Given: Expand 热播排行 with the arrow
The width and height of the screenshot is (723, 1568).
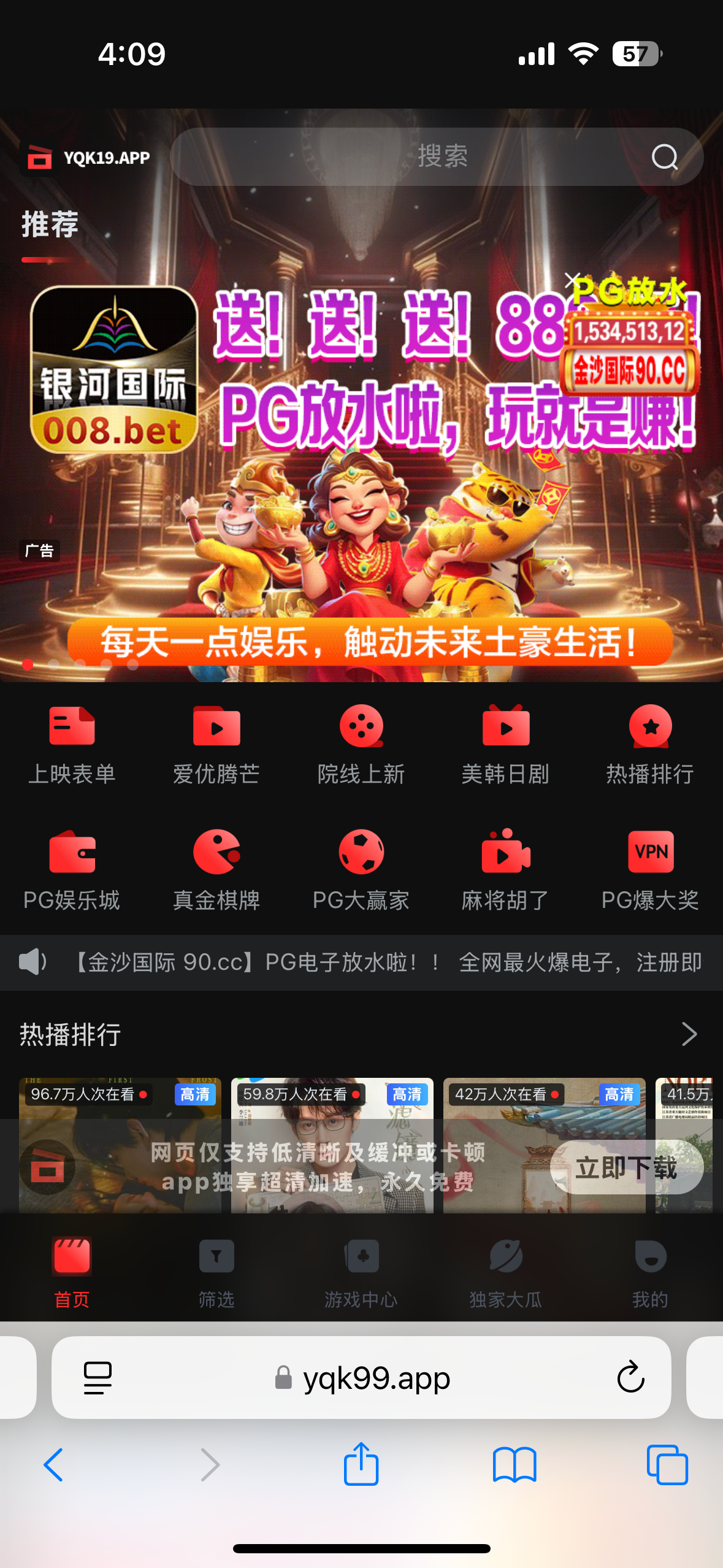Looking at the screenshot, I should click(x=689, y=1034).
